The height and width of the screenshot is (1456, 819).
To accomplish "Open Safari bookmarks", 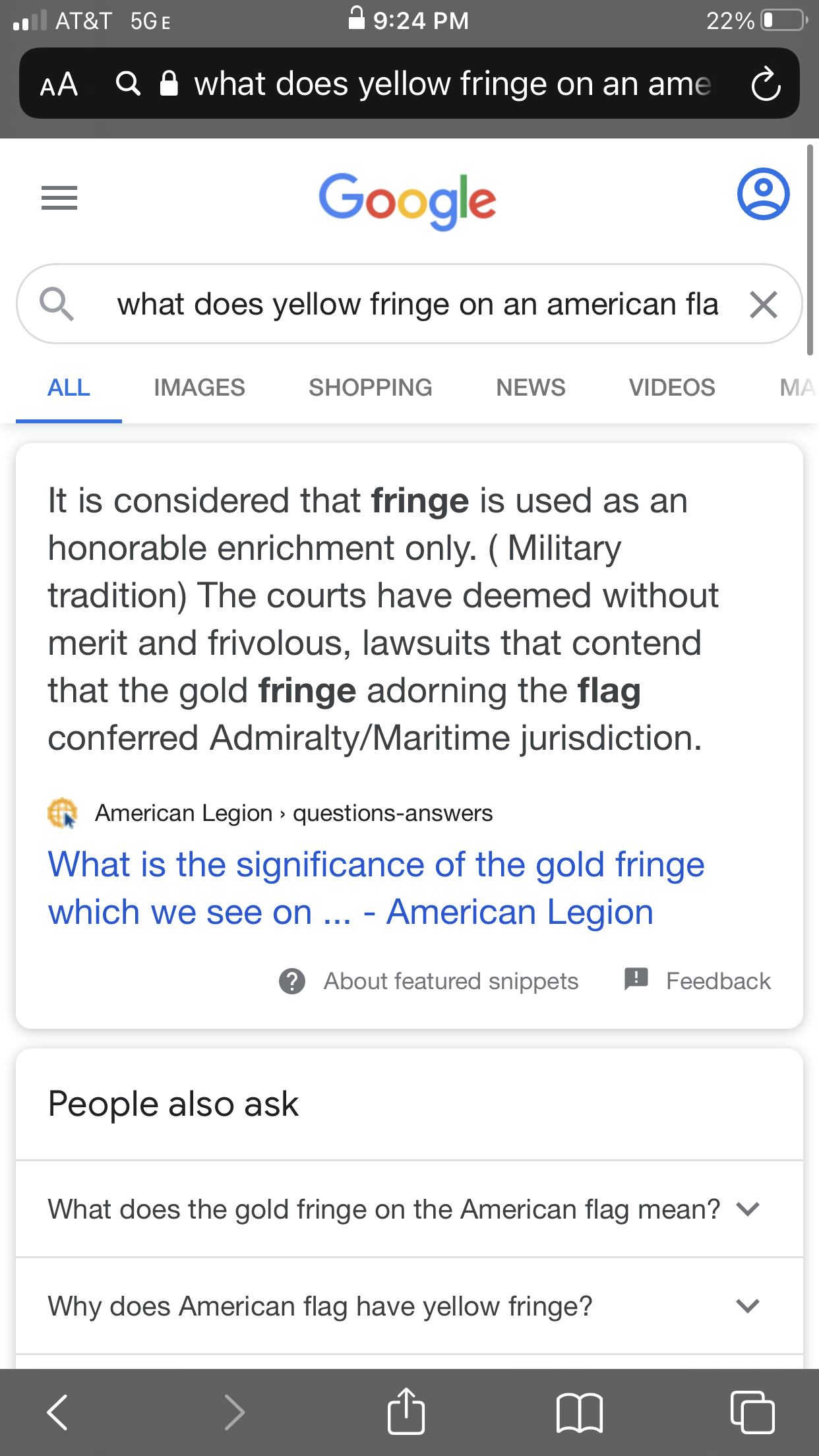I will (580, 1412).
